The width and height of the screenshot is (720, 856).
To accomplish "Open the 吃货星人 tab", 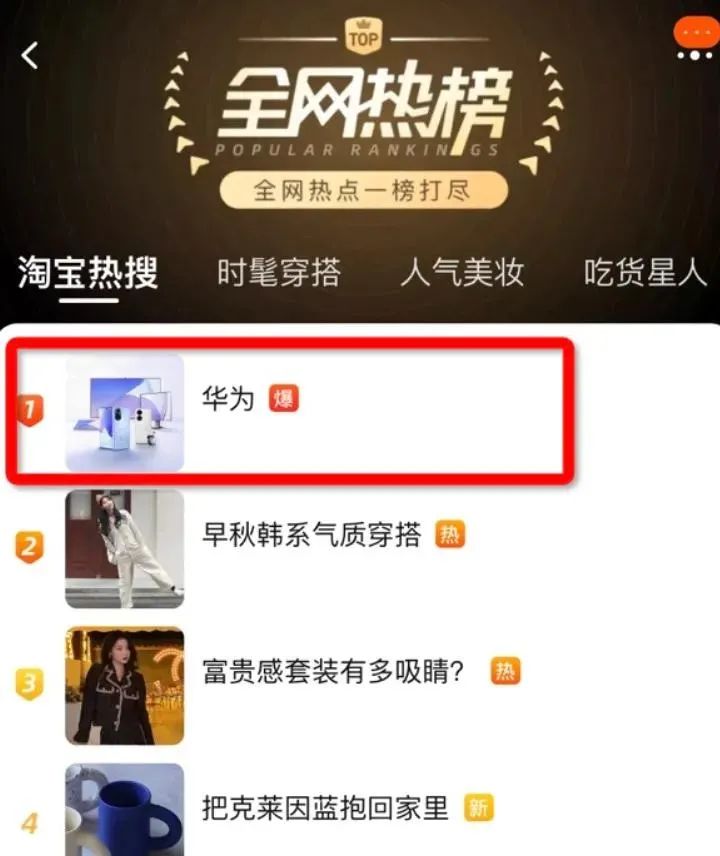I will tap(646, 273).
